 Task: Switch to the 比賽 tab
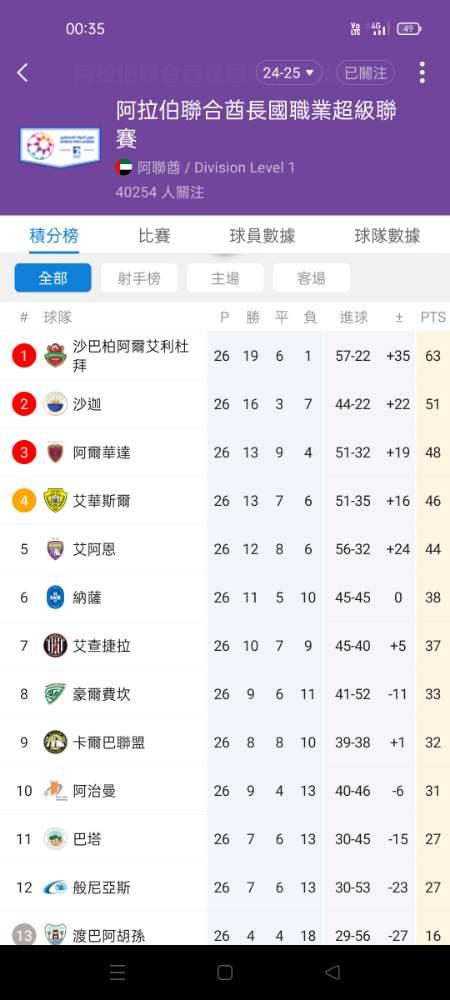coord(154,236)
